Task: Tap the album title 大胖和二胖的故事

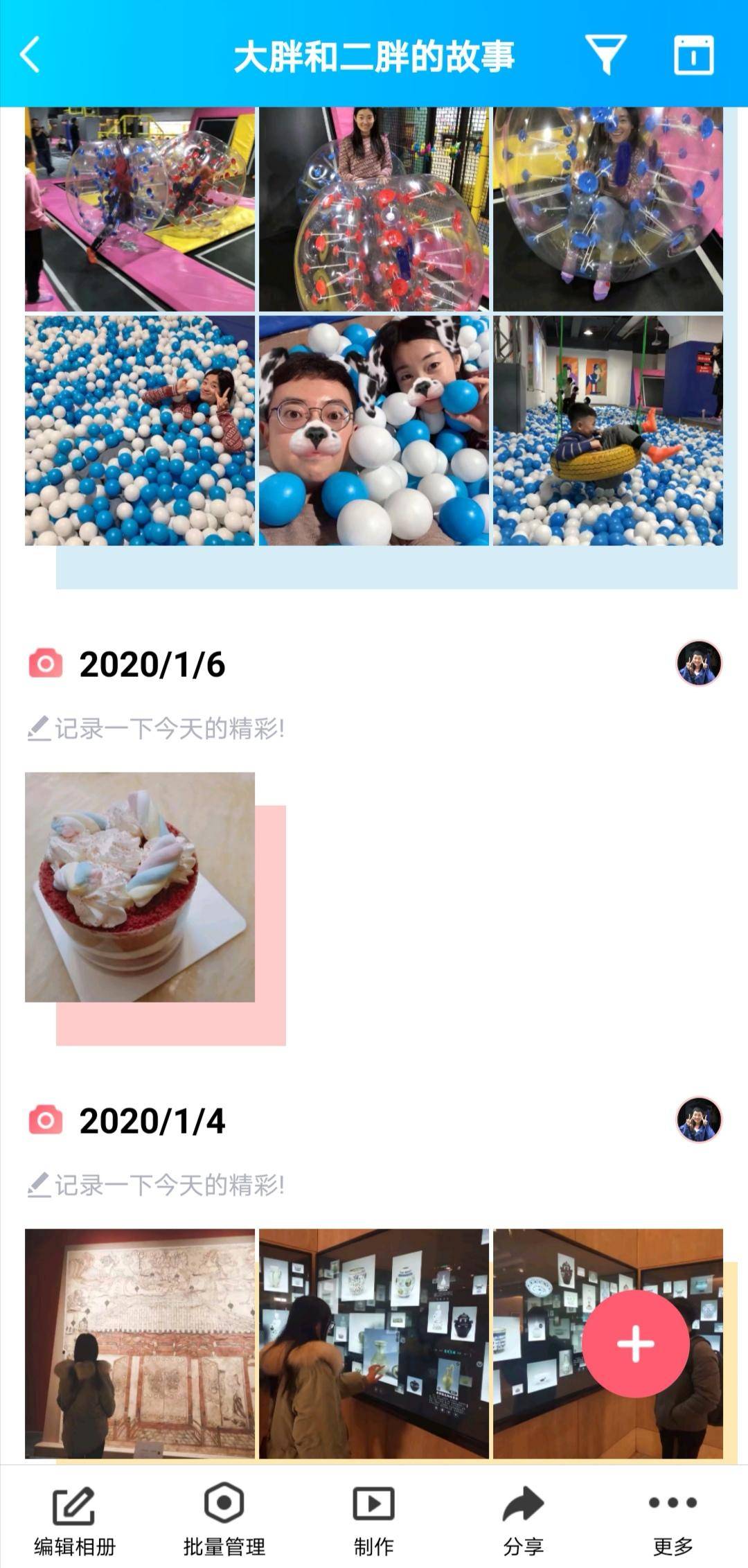Action: coord(374,57)
